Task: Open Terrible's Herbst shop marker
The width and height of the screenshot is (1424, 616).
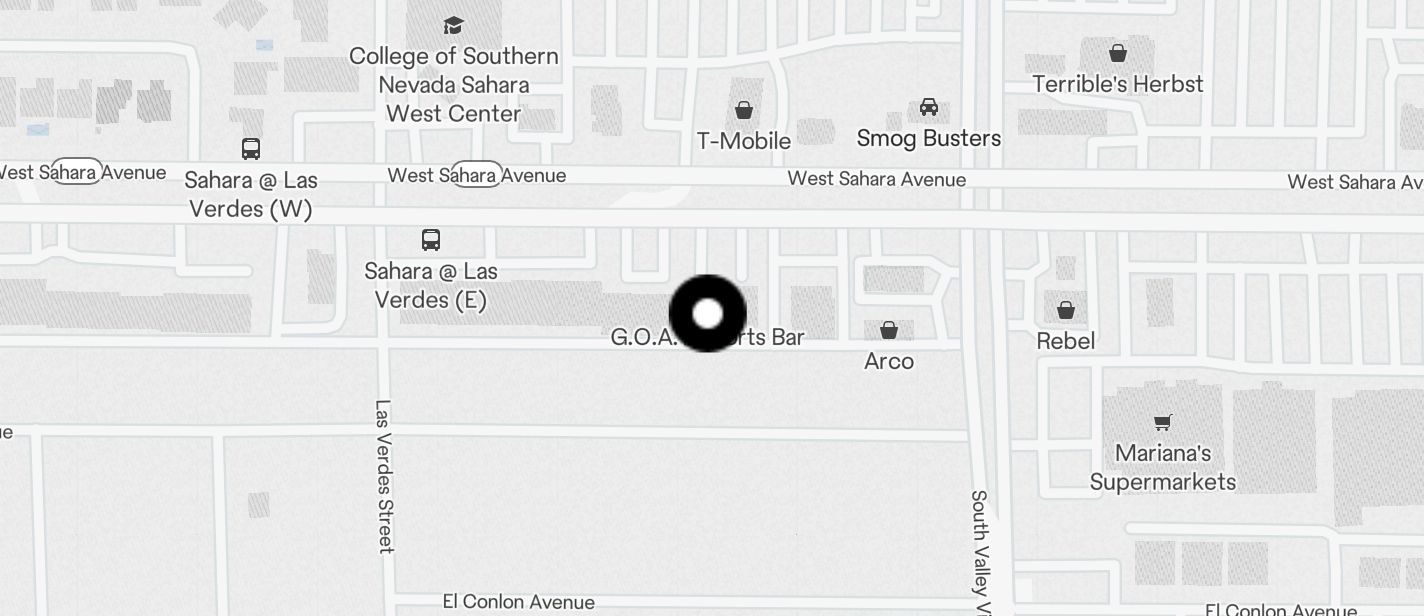Action: point(1118,53)
